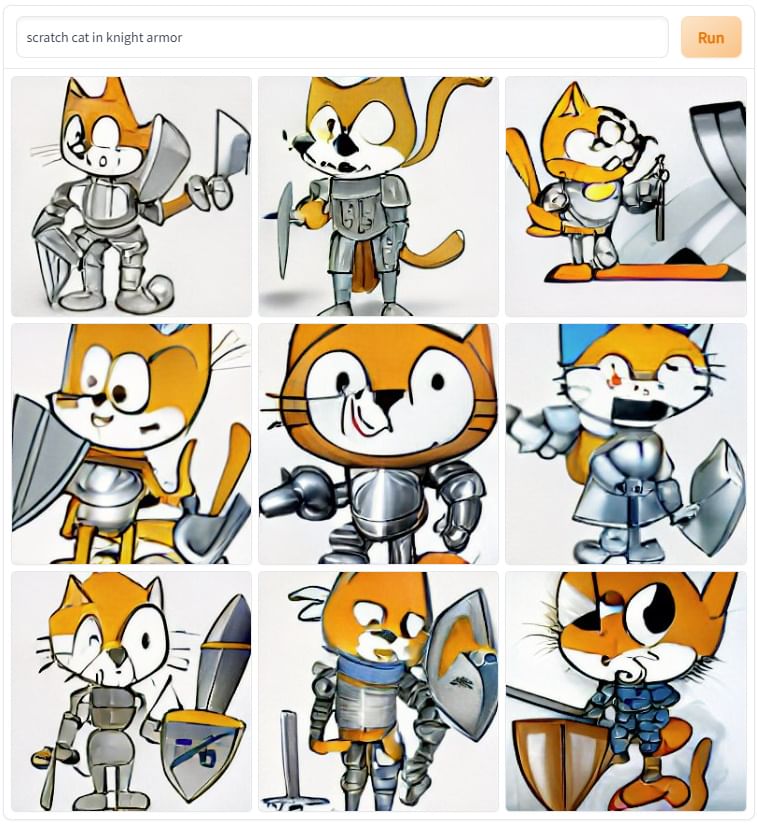Open the cat with blue-emblem shield and sword
The height and width of the screenshot is (824, 757).
tap(131, 690)
